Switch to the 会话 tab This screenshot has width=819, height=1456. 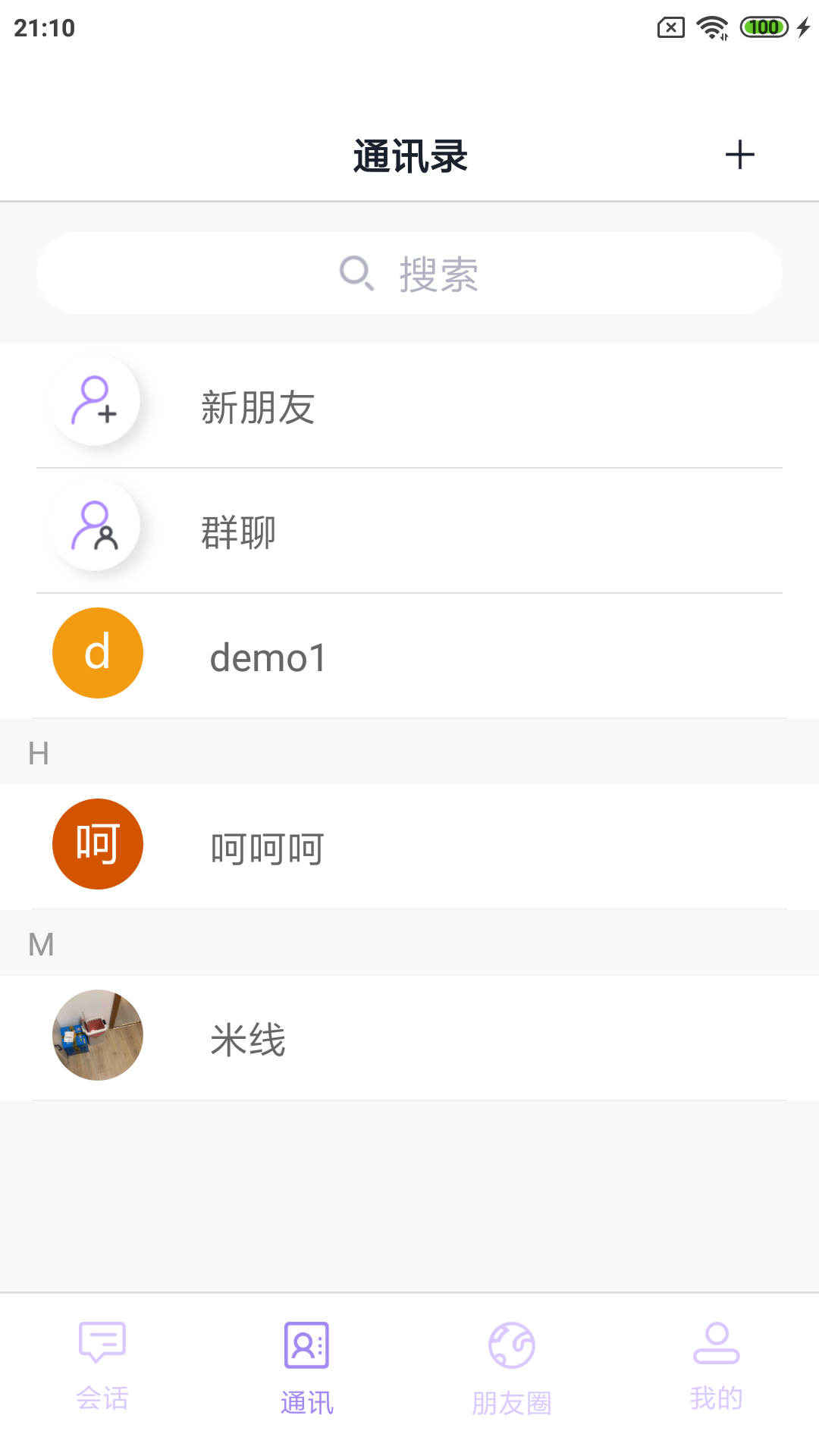(101, 1365)
